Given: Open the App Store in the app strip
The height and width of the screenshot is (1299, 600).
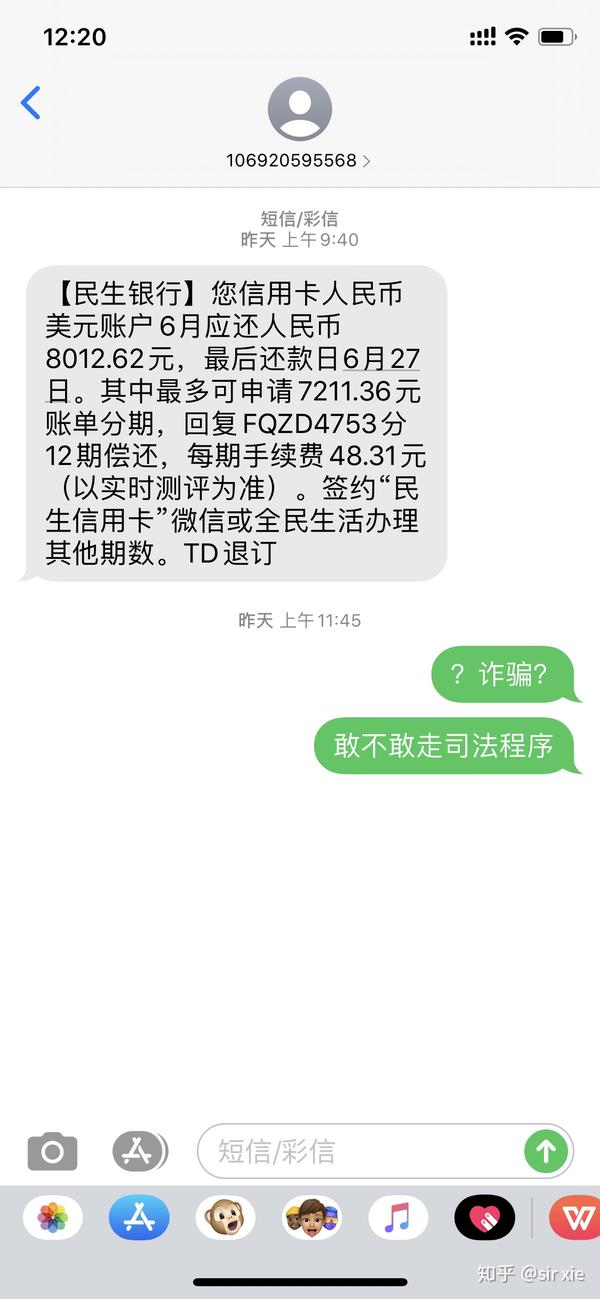Looking at the screenshot, I should pyautogui.click(x=139, y=1218).
